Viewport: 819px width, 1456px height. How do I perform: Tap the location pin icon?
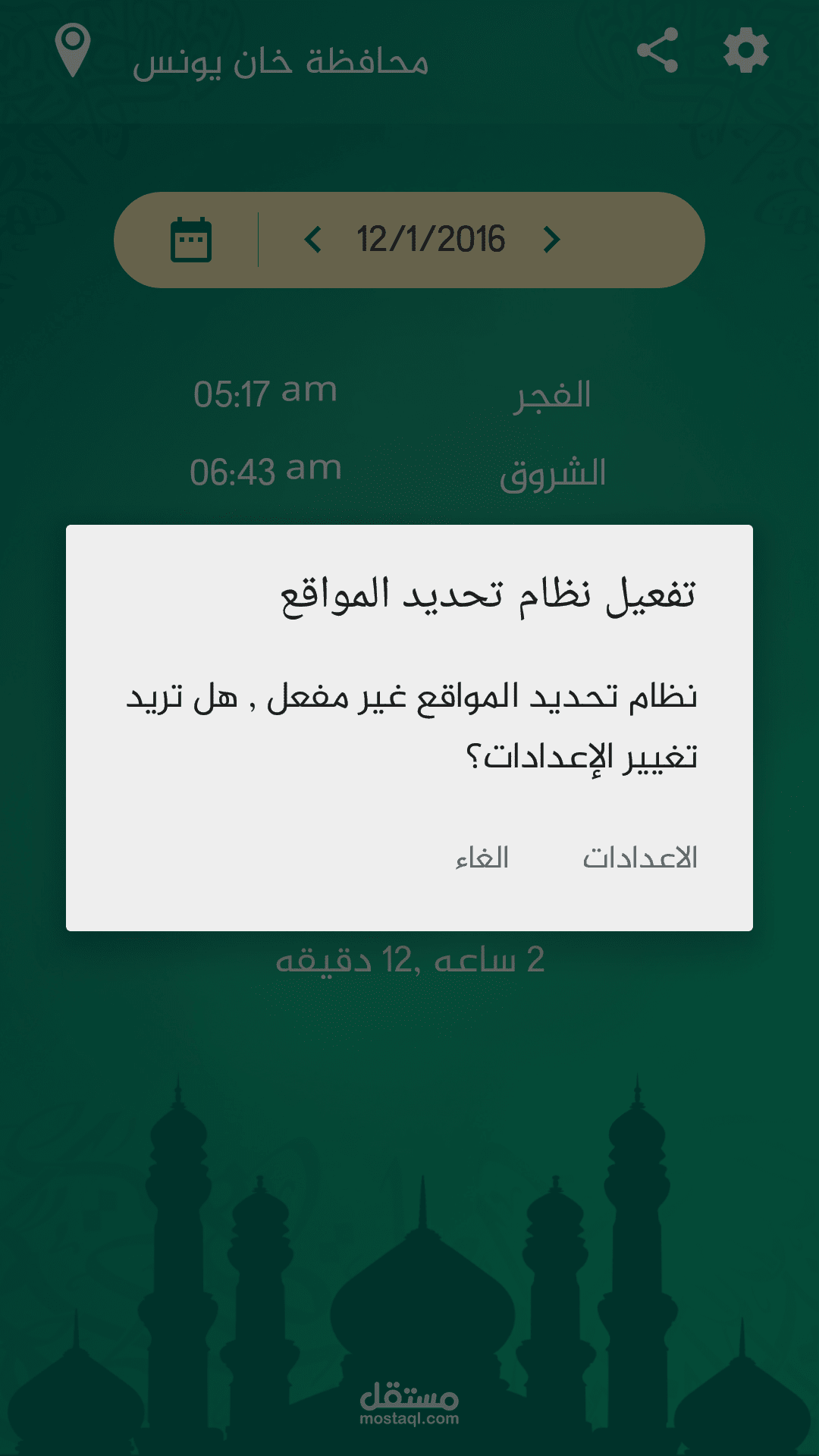coord(73,50)
